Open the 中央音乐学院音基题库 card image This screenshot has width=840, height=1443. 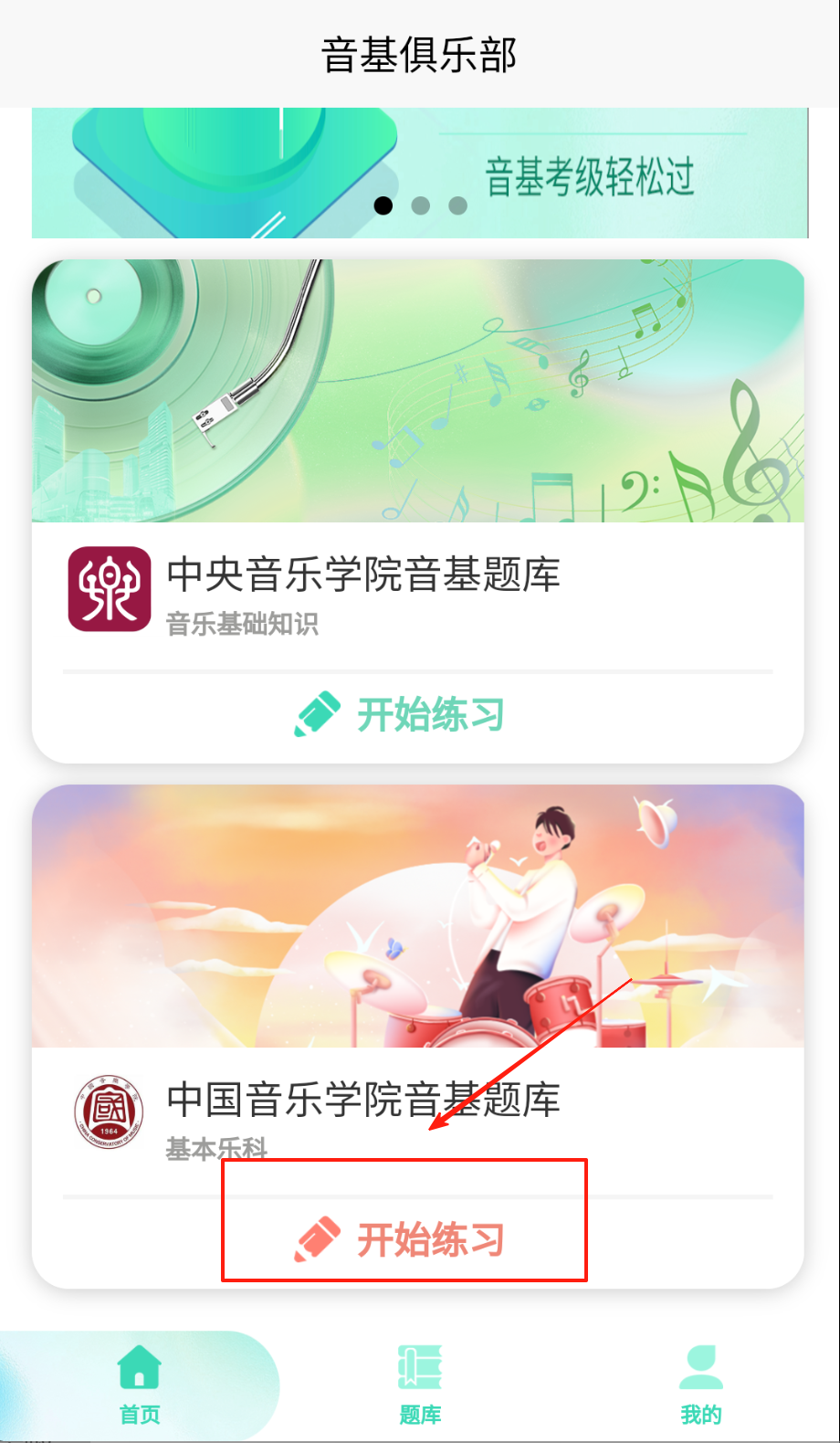418,391
